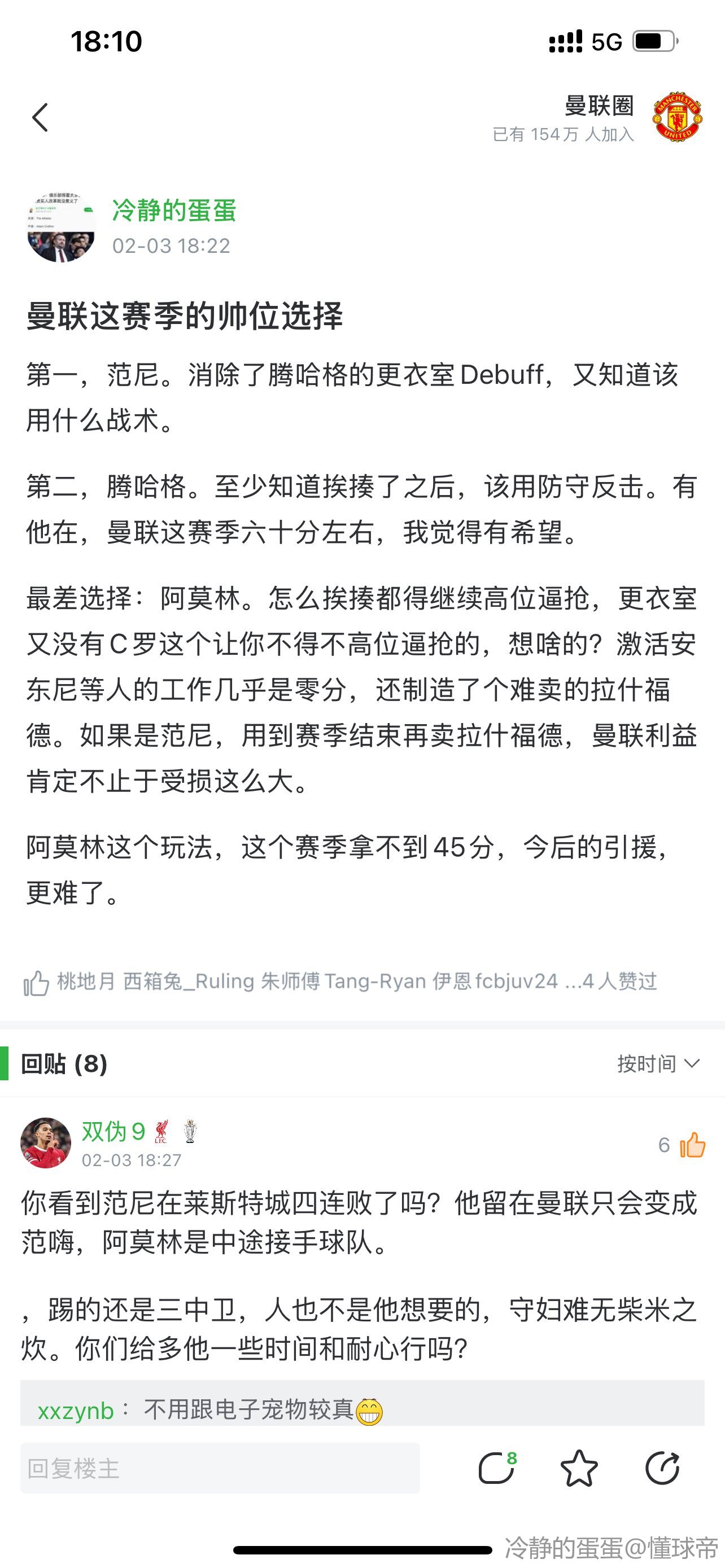Image resolution: width=725 pixels, height=1568 pixels.
Task: Open 冷静的蛋蛋's profile avatar
Action: (x=62, y=227)
